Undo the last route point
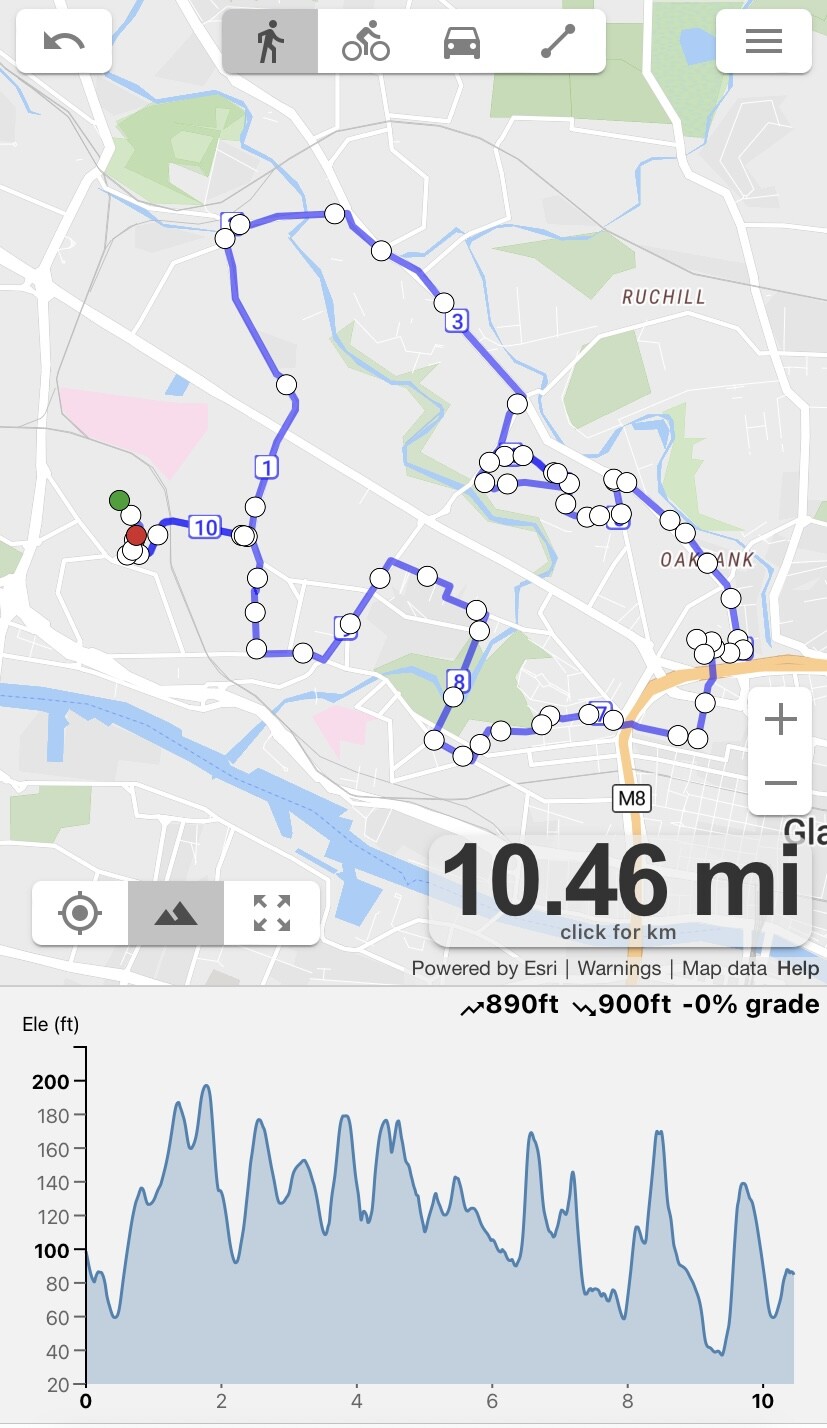This screenshot has height=1428, width=827. pyautogui.click(x=64, y=42)
